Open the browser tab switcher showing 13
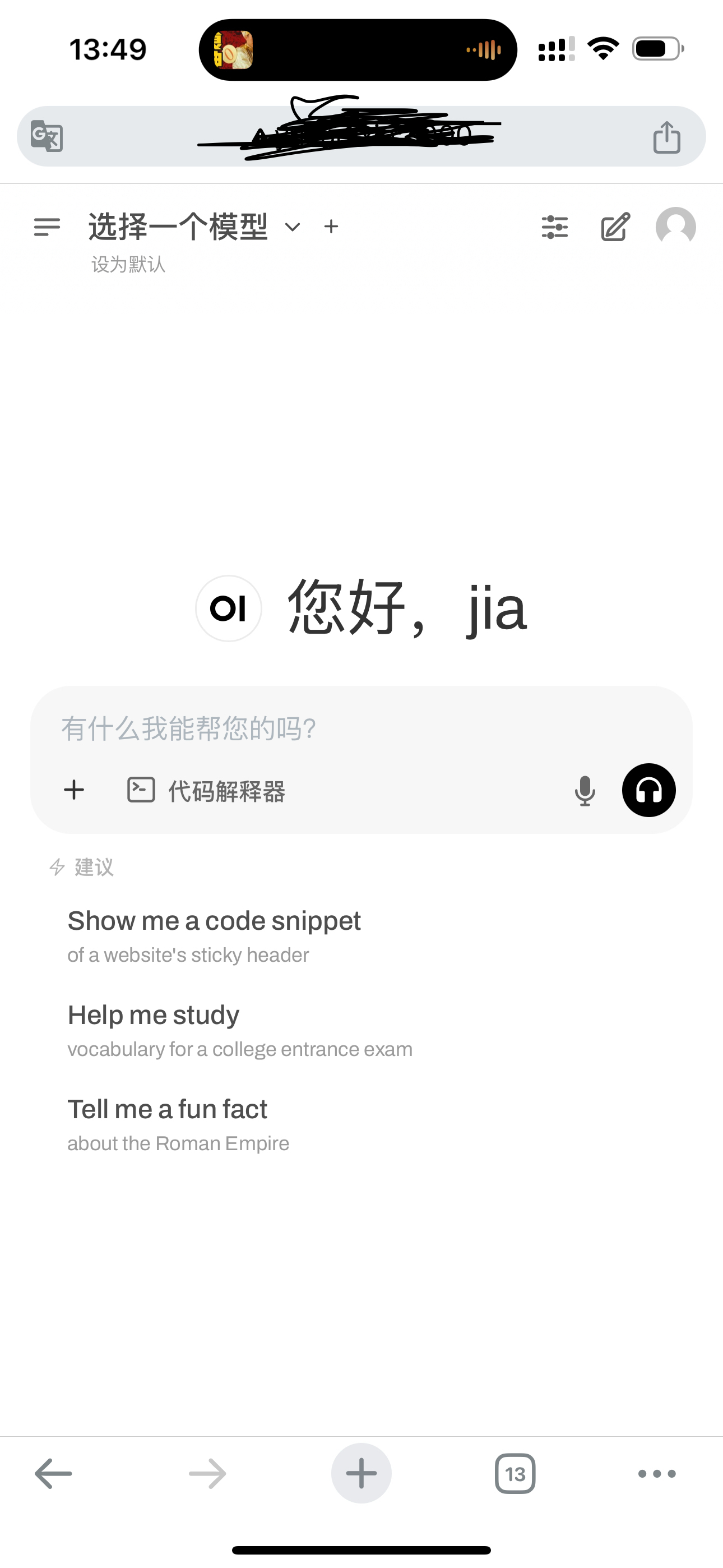 click(x=515, y=1474)
